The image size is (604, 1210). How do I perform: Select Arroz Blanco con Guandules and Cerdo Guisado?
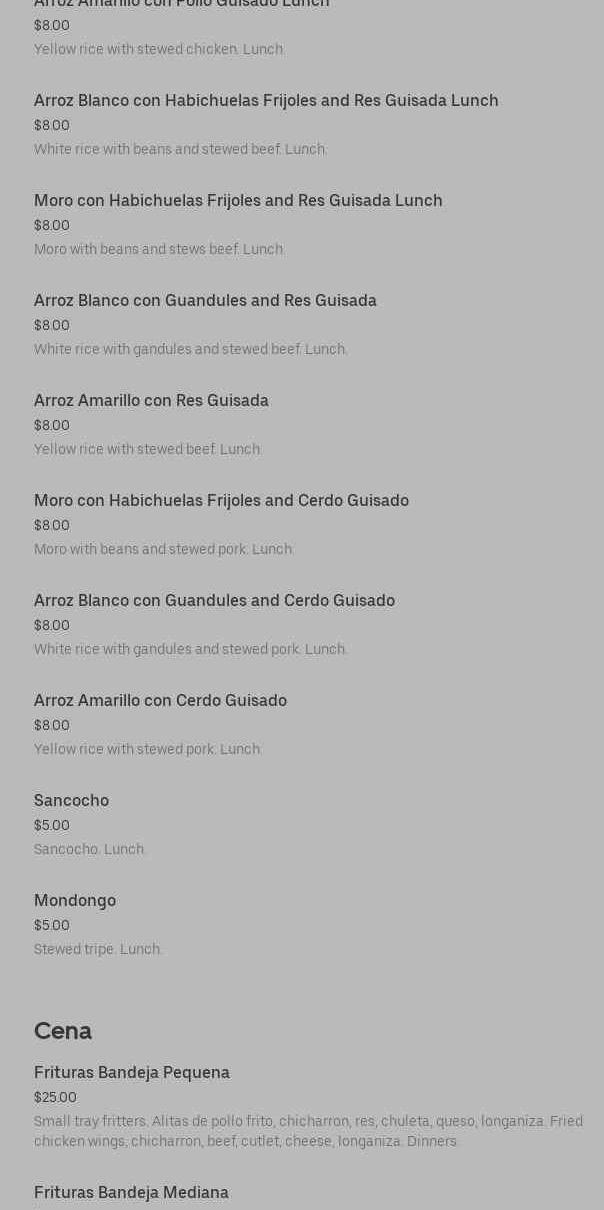point(214,601)
